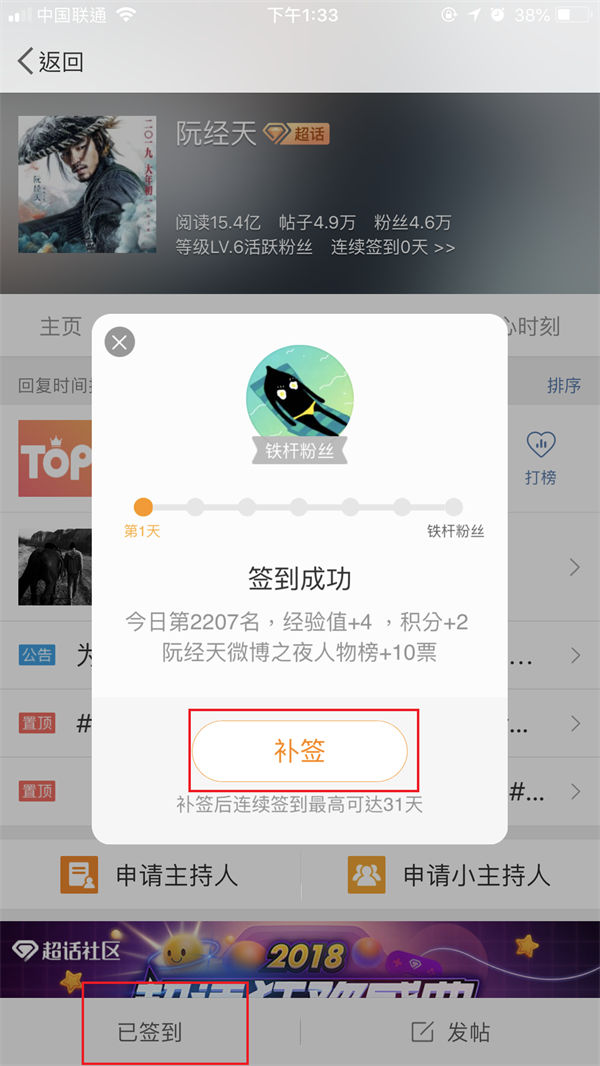The image size is (600, 1066).
Task: Switch to the 主页 tab
Action: pos(60,326)
